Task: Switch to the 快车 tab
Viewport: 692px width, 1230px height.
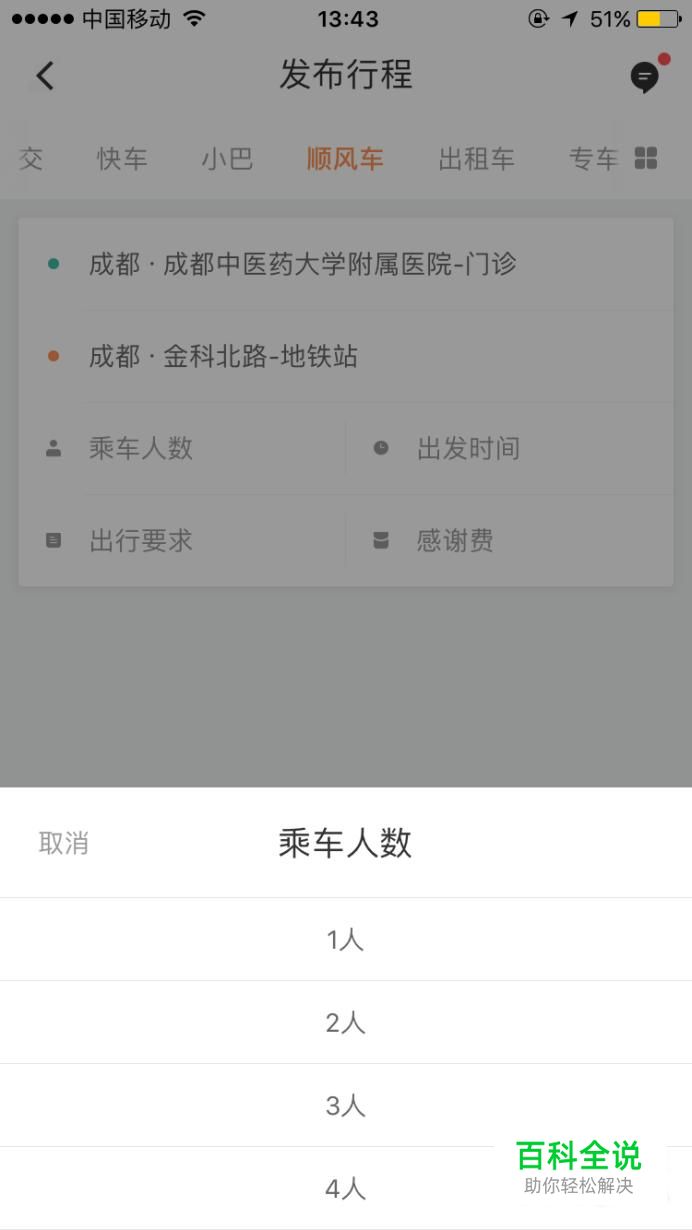Action: (x=122, y=159)
